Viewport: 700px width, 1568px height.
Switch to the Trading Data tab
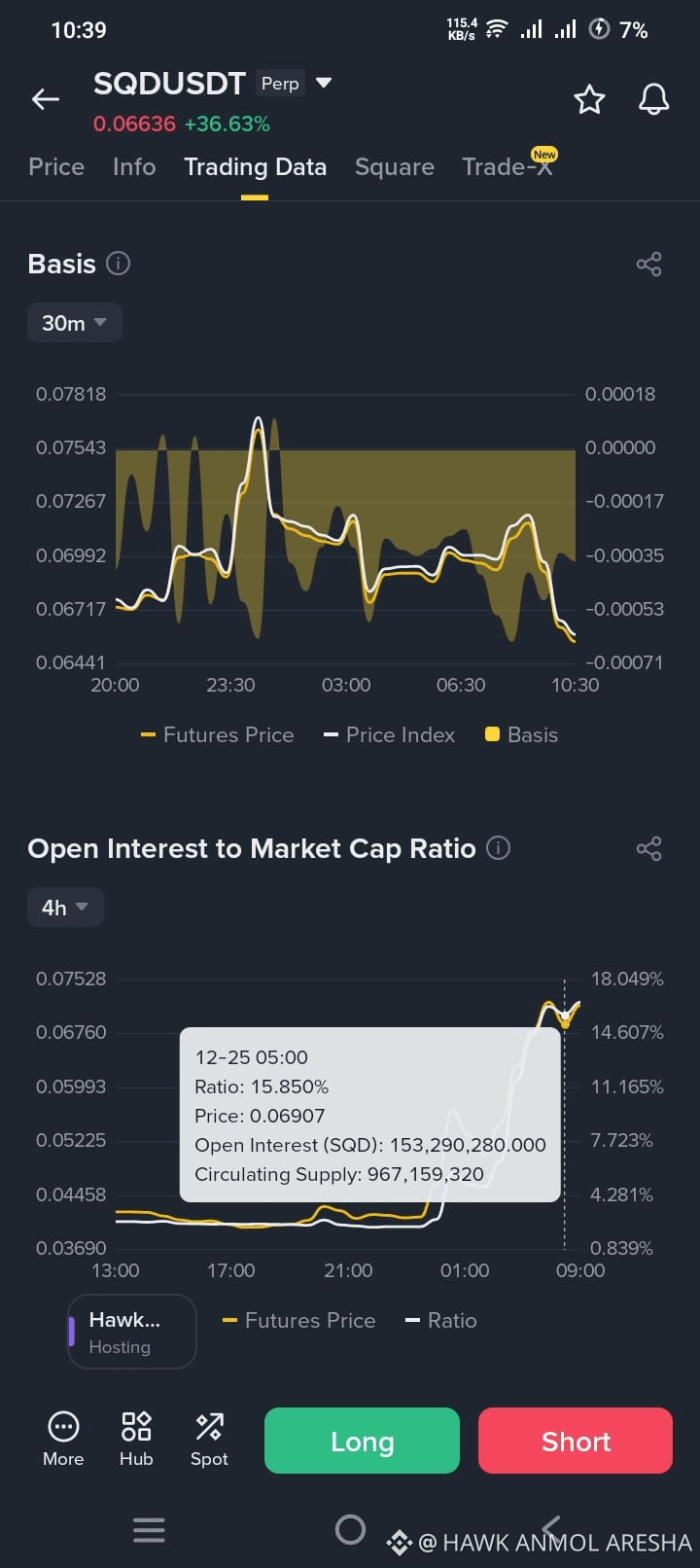pyautogui.click(x=255, y=166)
